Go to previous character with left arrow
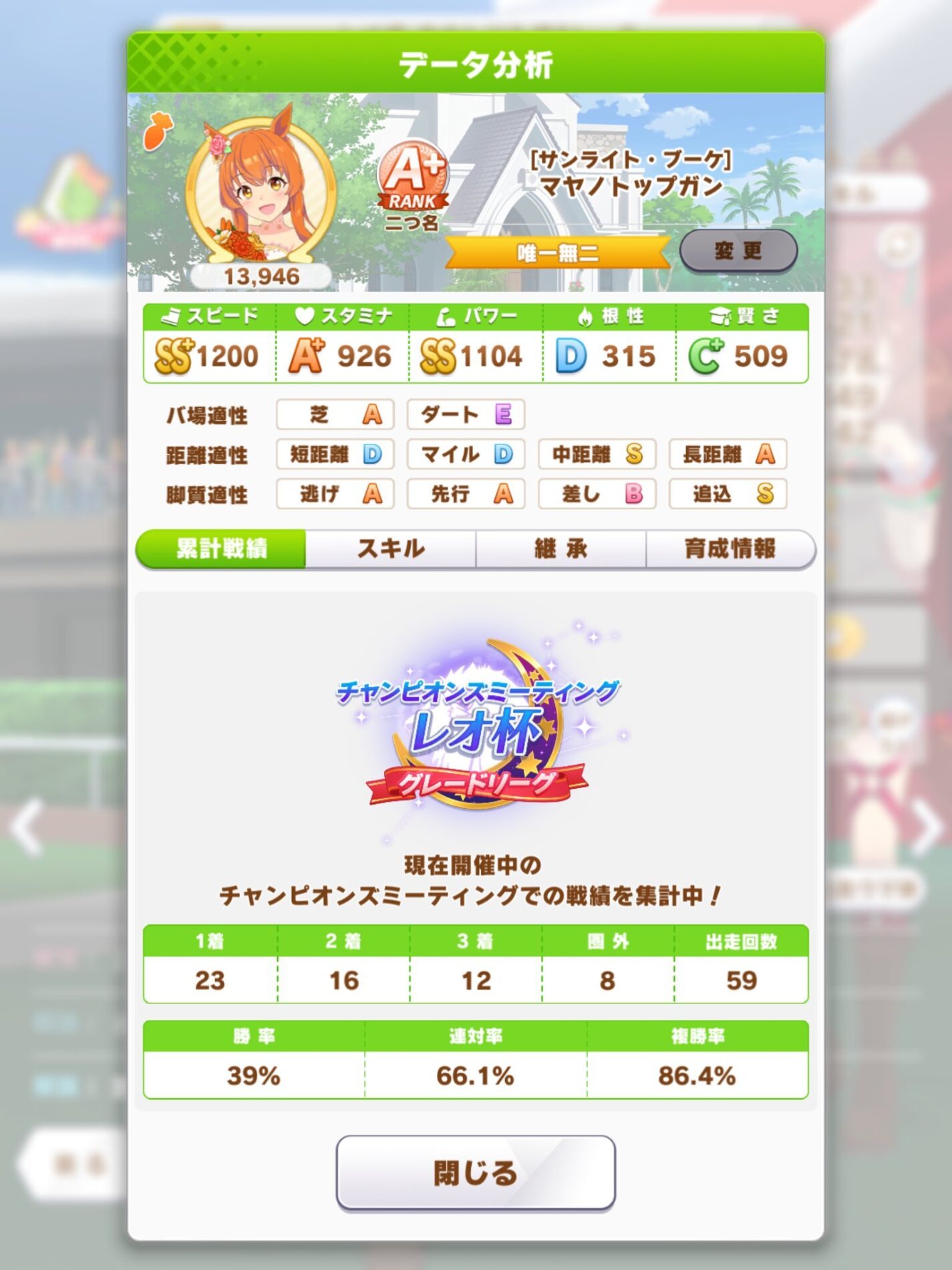 [27, 828]
